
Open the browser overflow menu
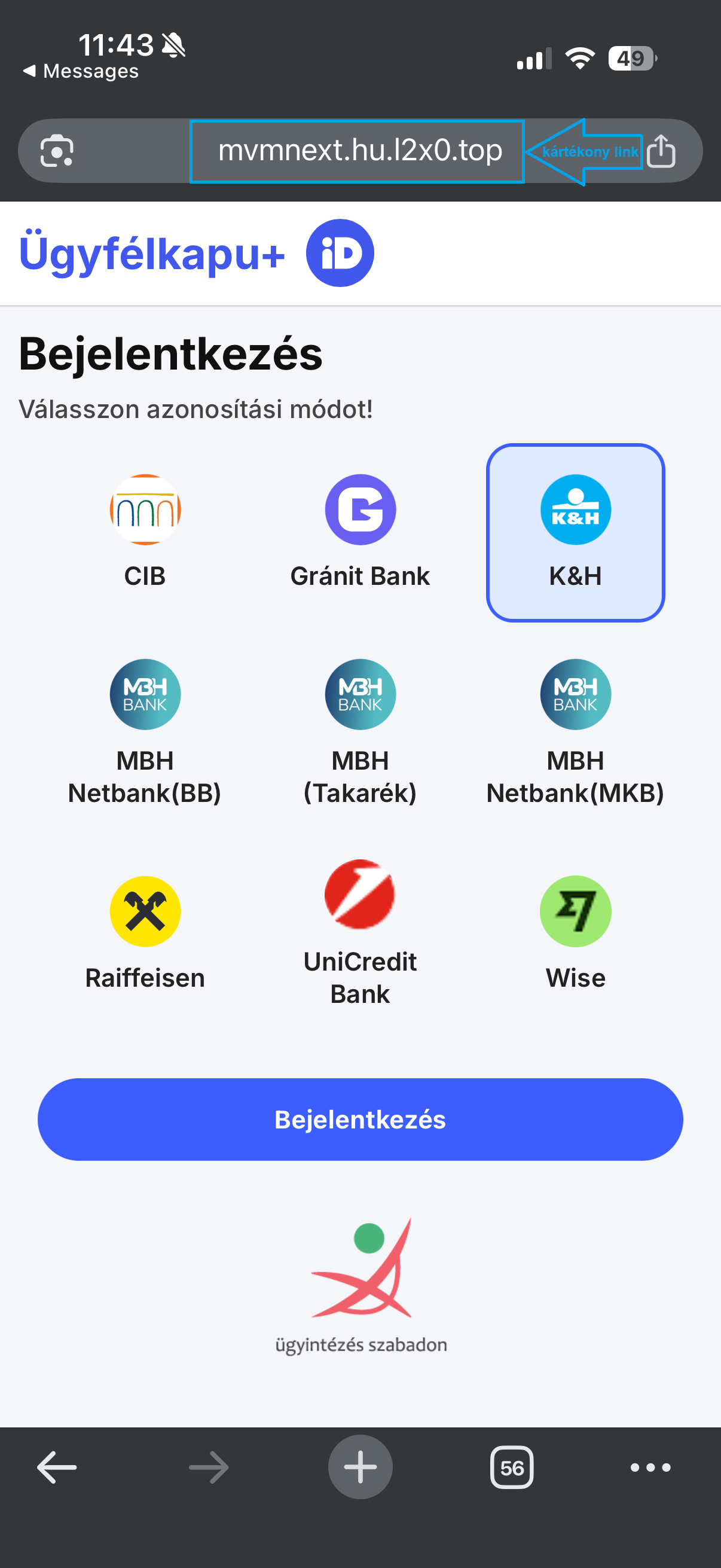pos(650,1467)
